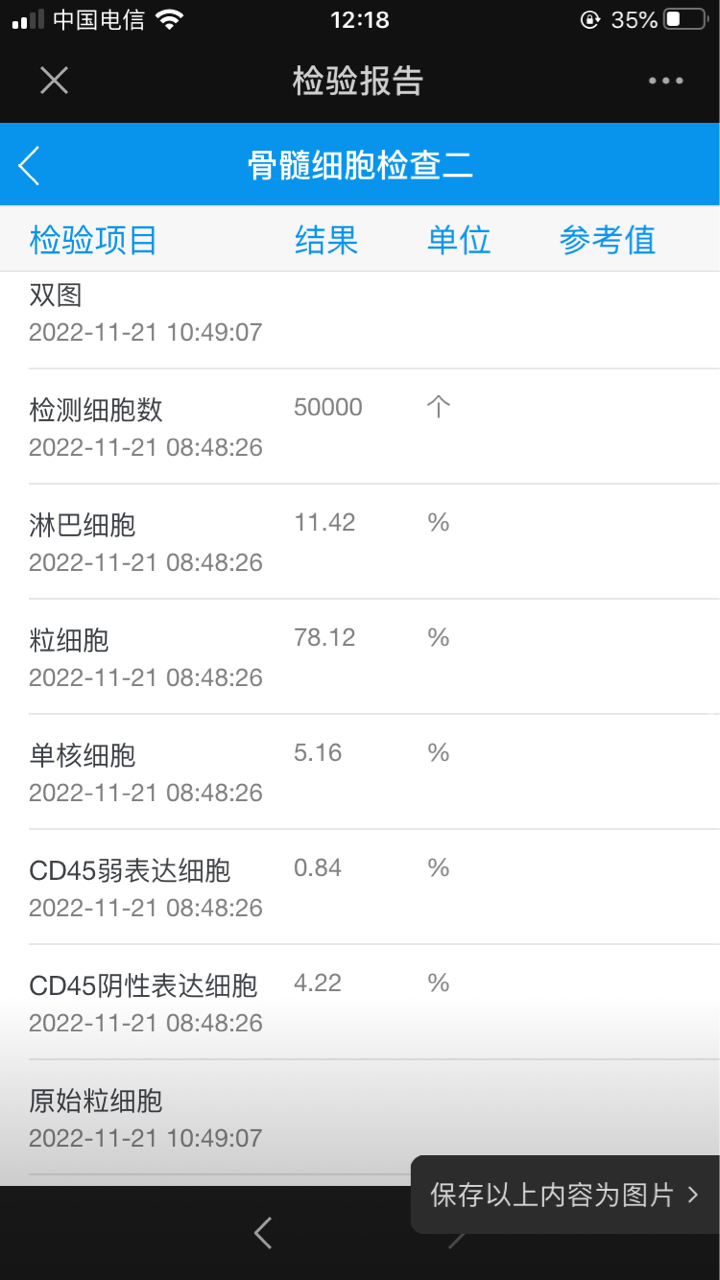
Task: Close the 检验报告 page with X
Action: coord(54,81)
